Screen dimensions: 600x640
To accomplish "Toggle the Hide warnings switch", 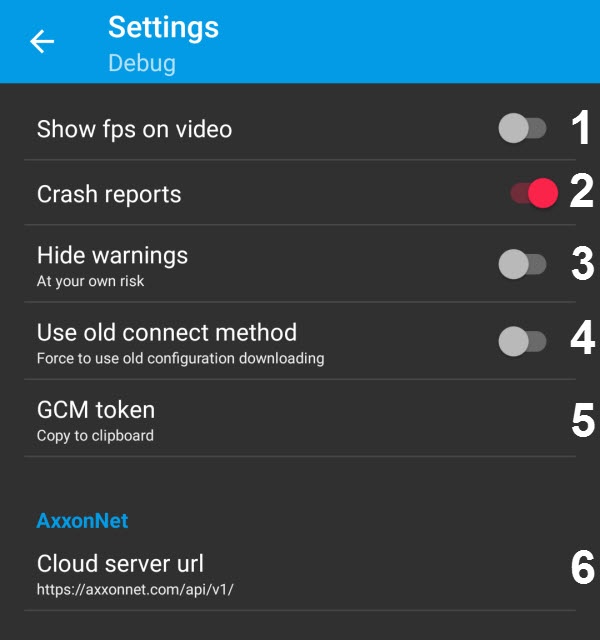I will point(522,264).
